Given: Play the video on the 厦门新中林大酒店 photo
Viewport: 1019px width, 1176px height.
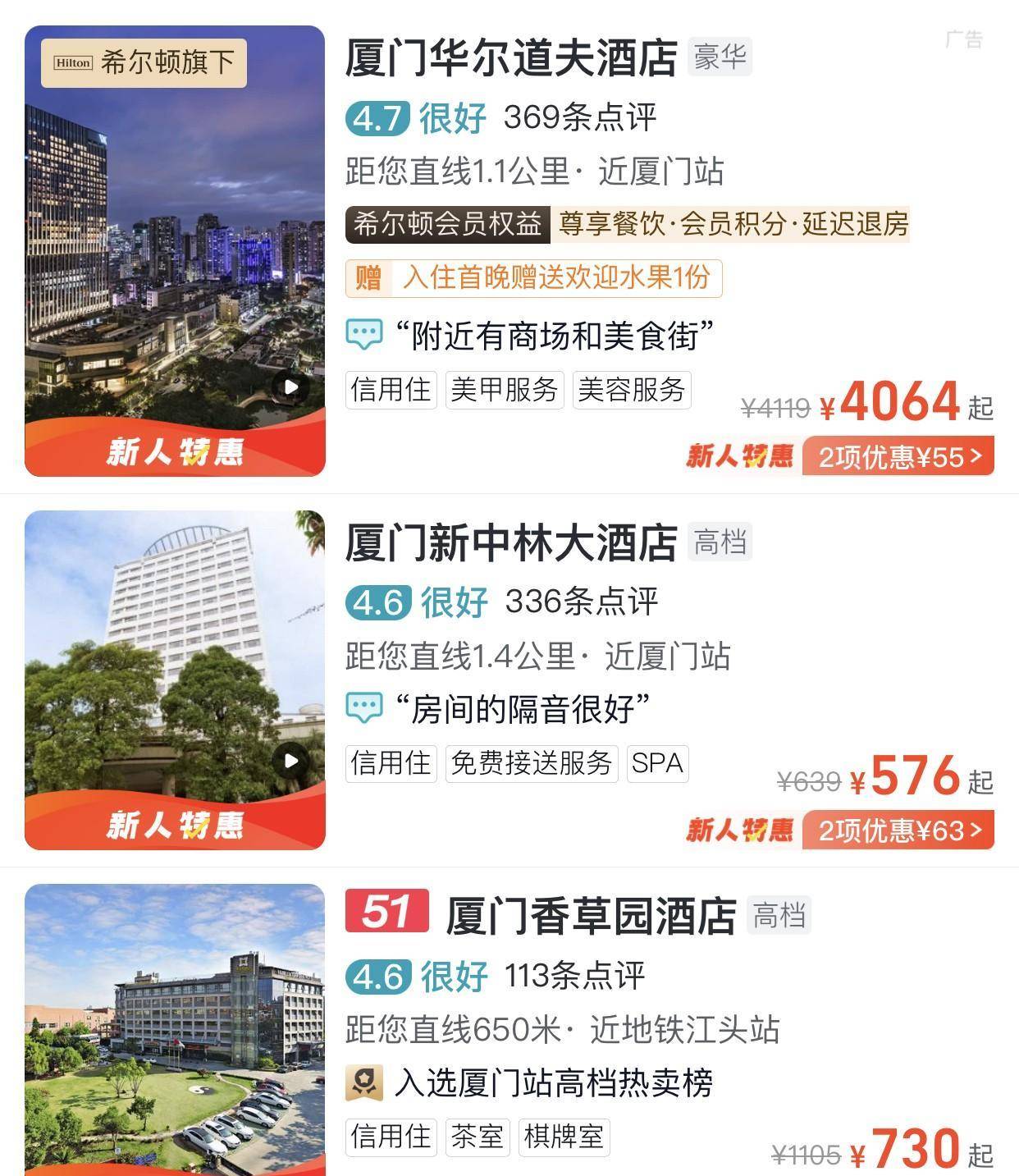Looking at the screenshot, I should pos(290,761).
